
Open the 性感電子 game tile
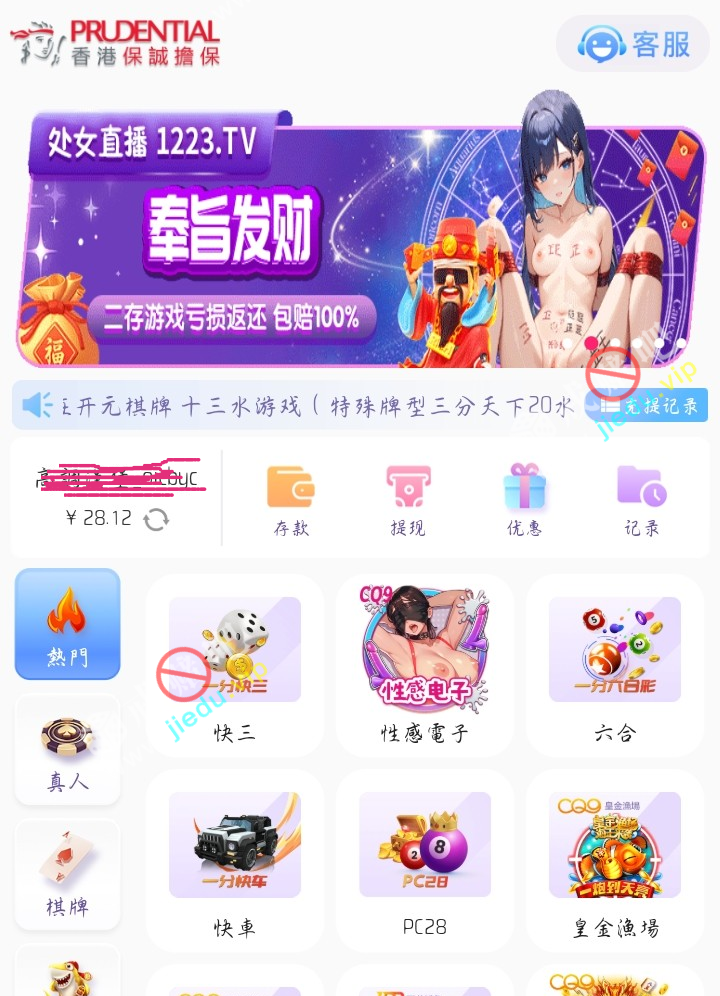click(425, 664)
